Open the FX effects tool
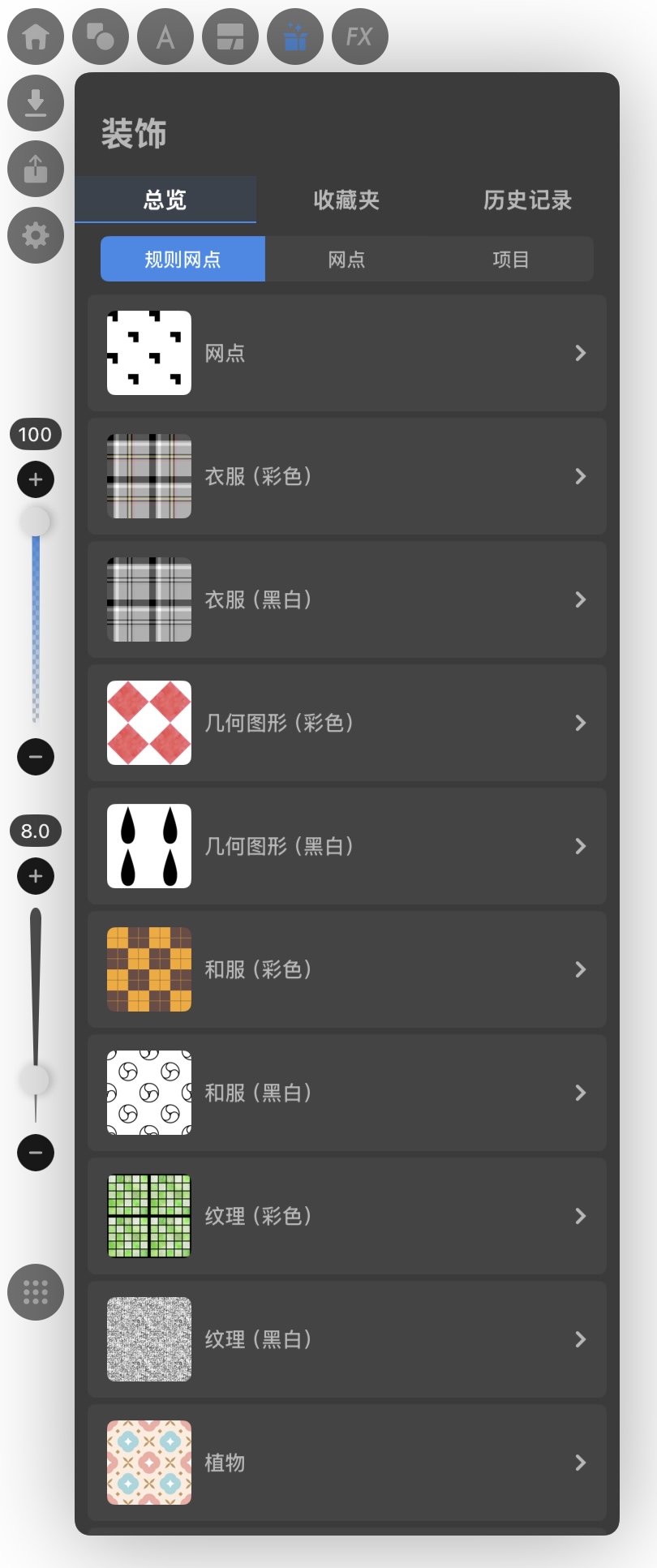The height and width of the screenshot is (1568, 657). coord(359,37)
